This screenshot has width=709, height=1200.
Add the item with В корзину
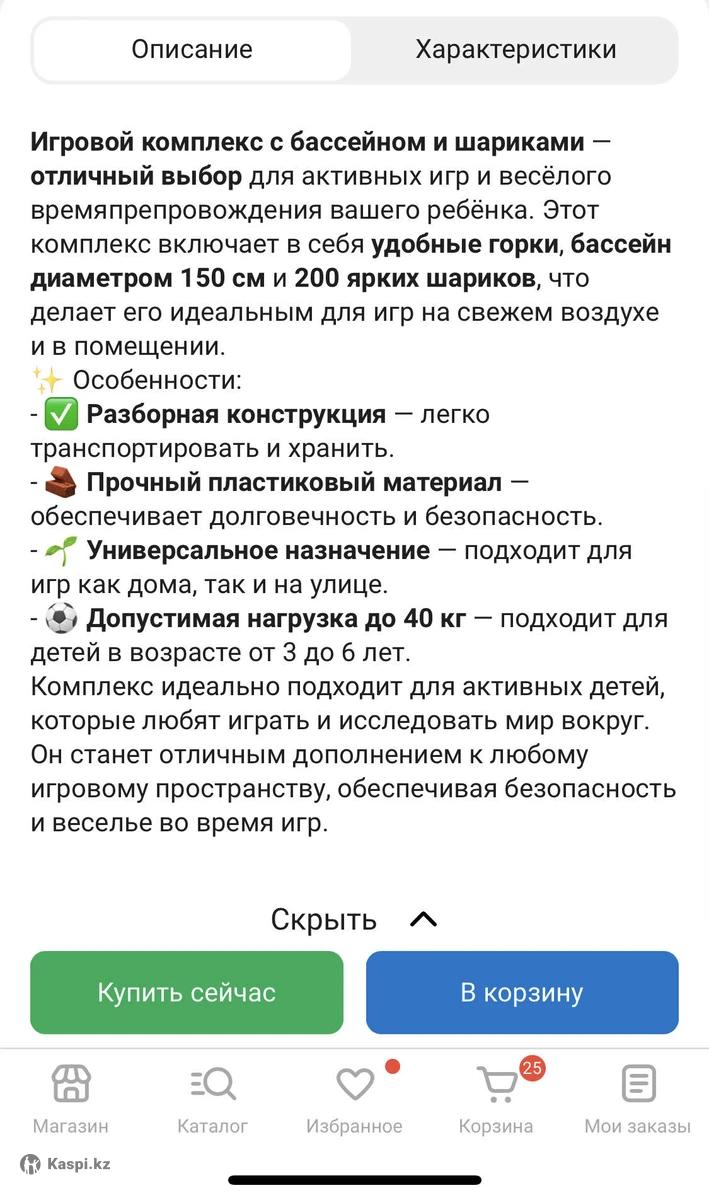tap(521, 992)
